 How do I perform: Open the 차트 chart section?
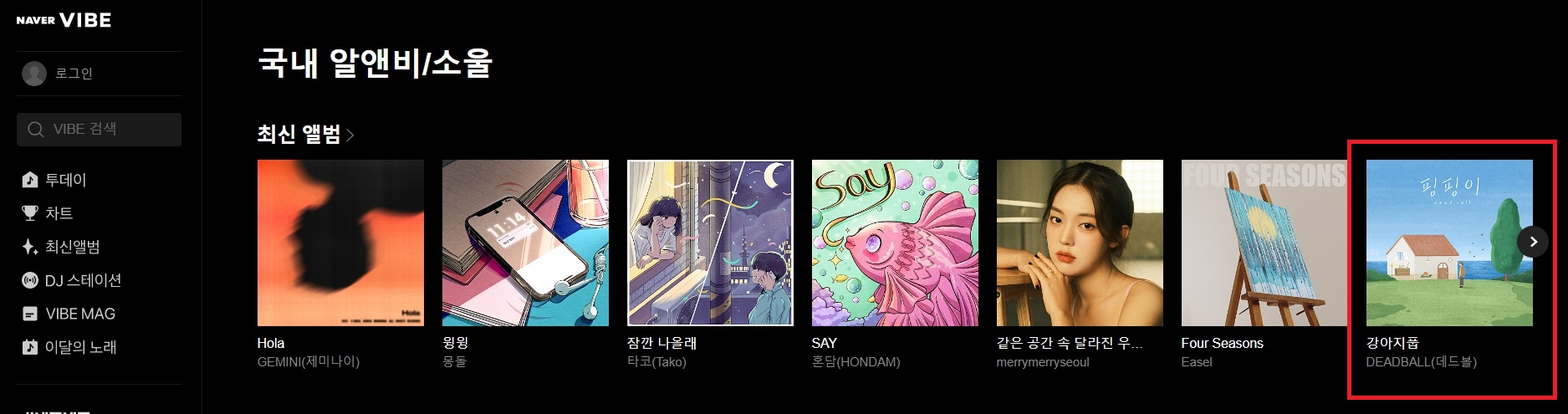[58, 213]
